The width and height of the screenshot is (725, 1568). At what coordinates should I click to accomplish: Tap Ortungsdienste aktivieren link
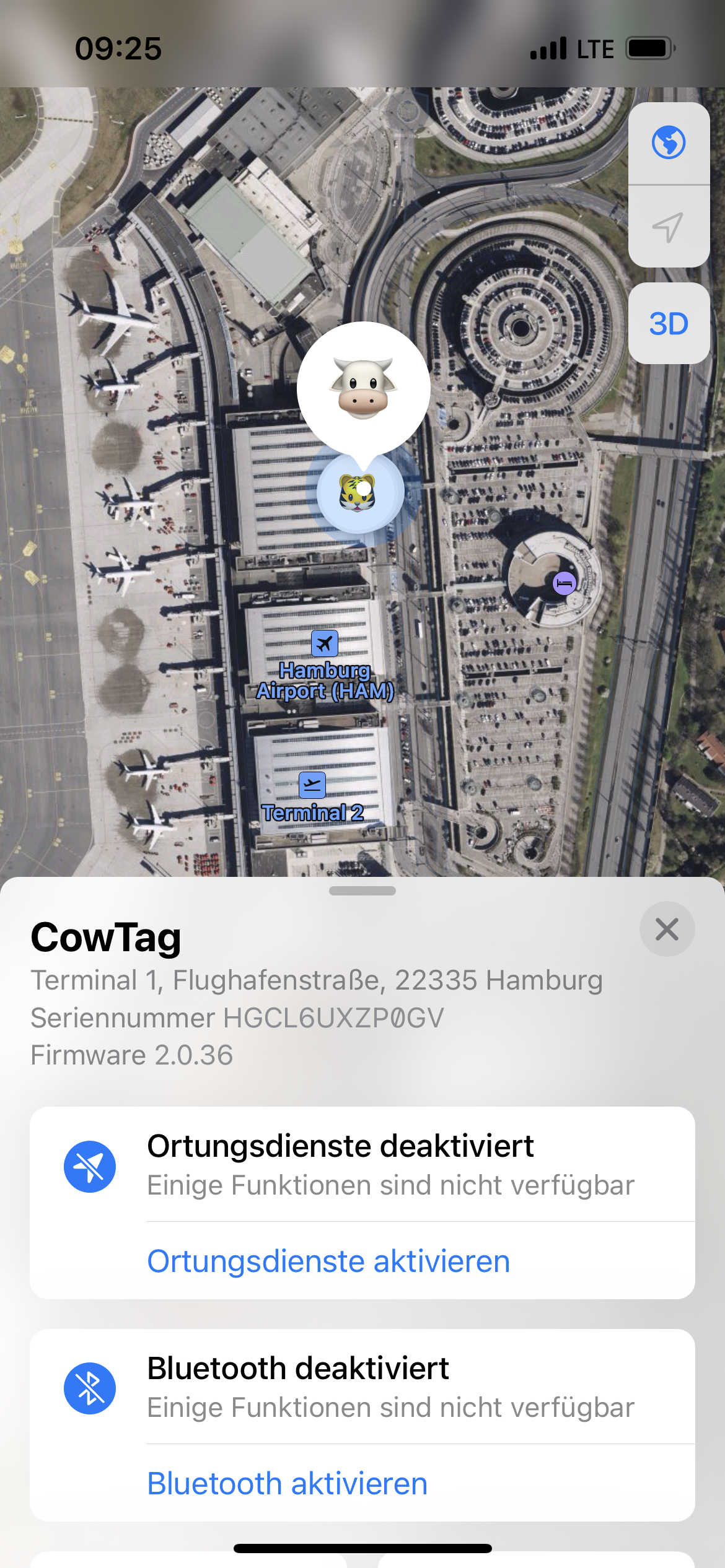[328, 1261]
